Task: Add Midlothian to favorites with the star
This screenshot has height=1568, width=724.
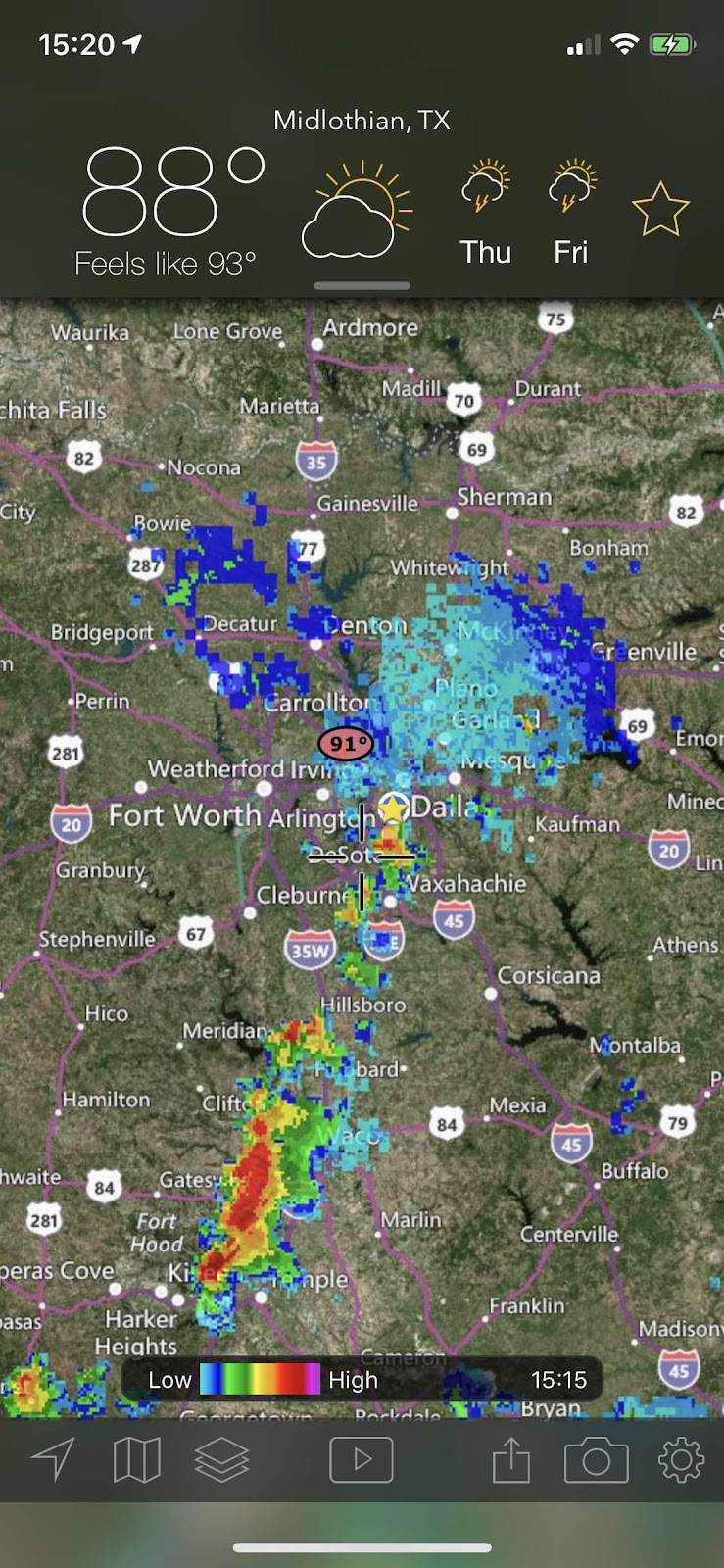Action: click(x=660, y=210)
